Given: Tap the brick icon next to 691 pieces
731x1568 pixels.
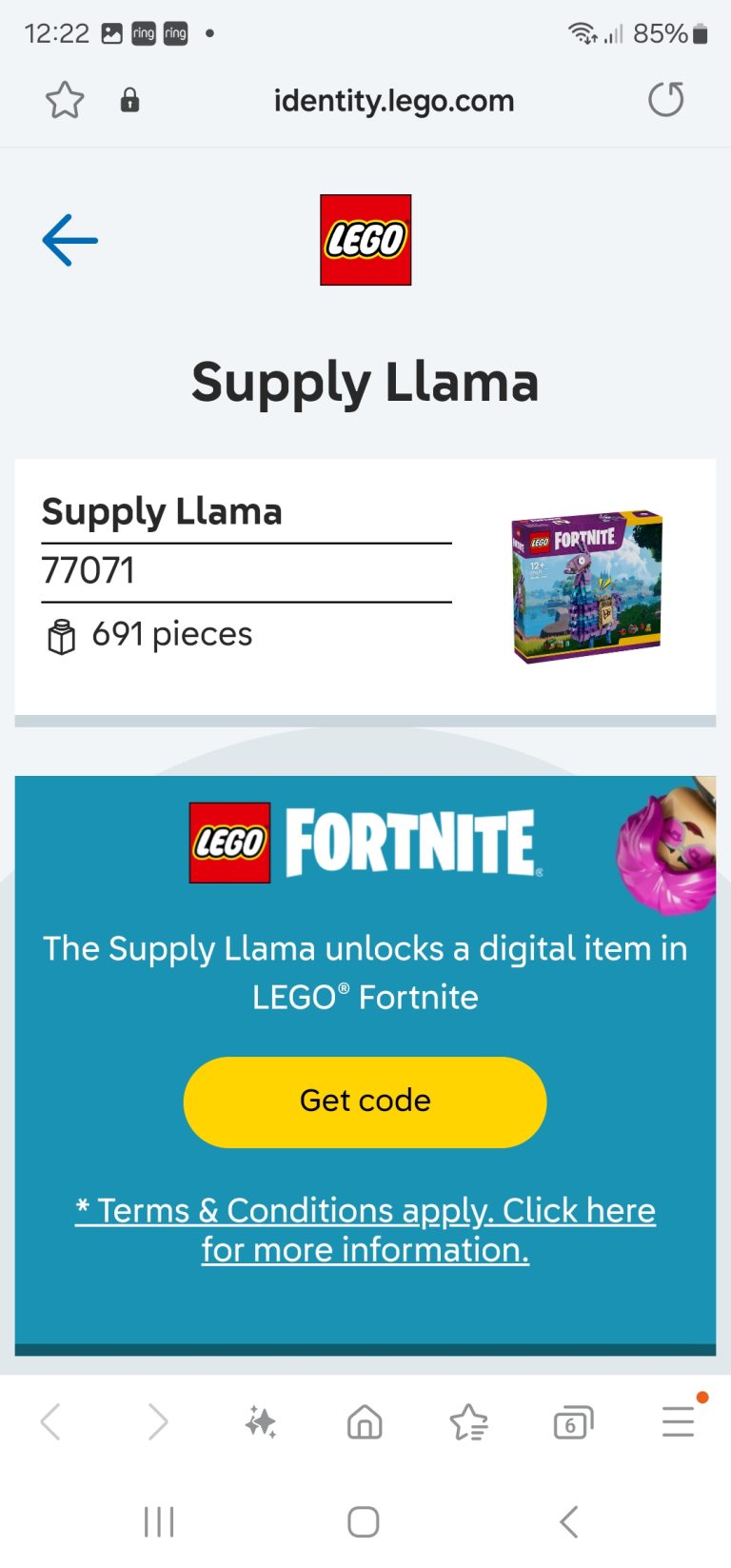Looking at the screenshot, I should coord(61,633).
